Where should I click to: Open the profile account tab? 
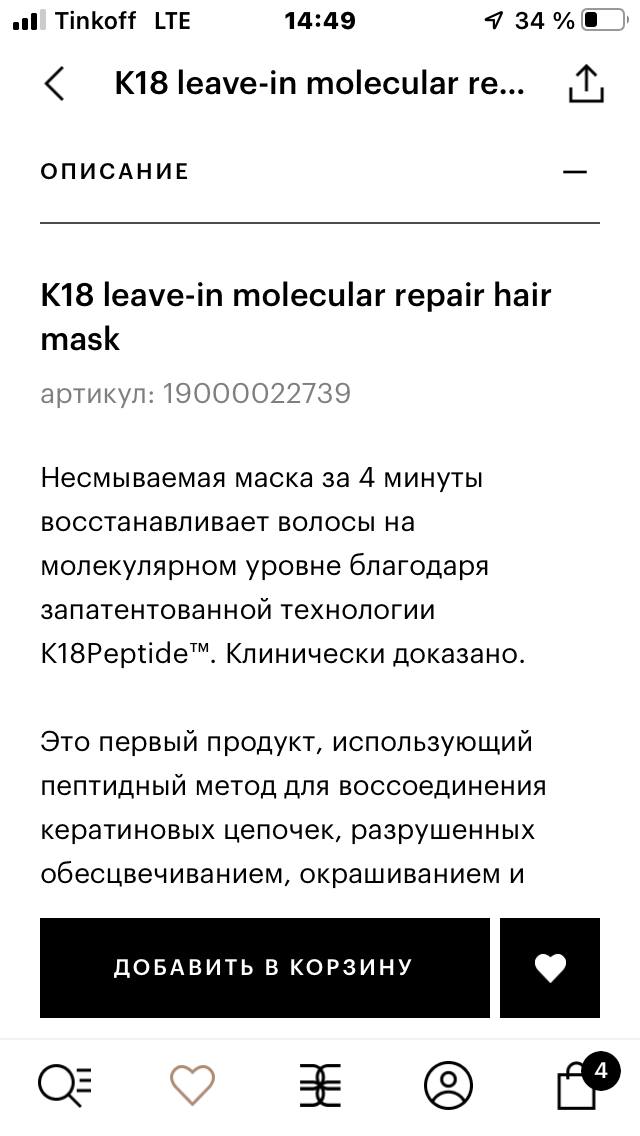(448, 1087)
